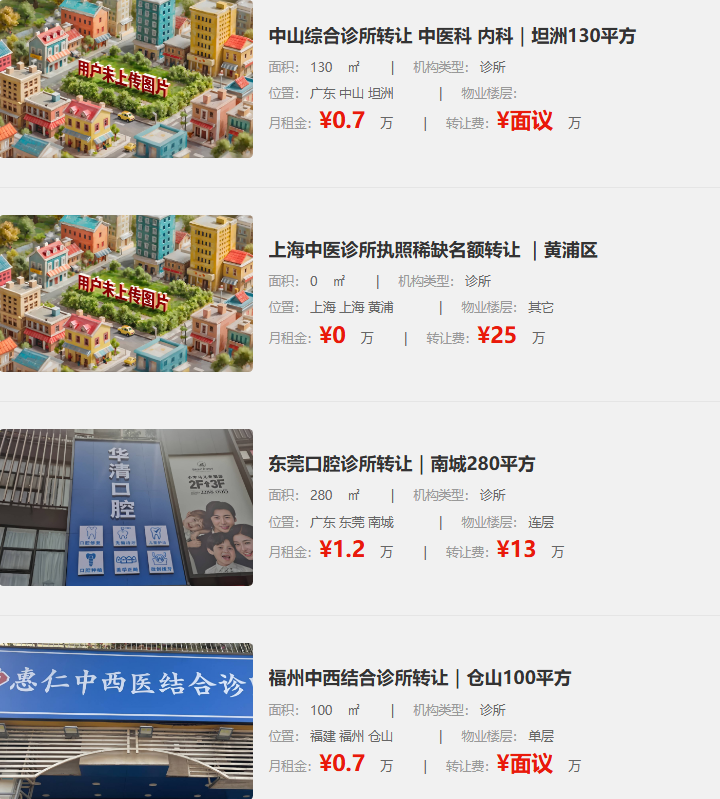Open the 福州中西结合诊所转让 仓山100平方 listing
This screenshot has height=799, width=720.
coord(419,678)
